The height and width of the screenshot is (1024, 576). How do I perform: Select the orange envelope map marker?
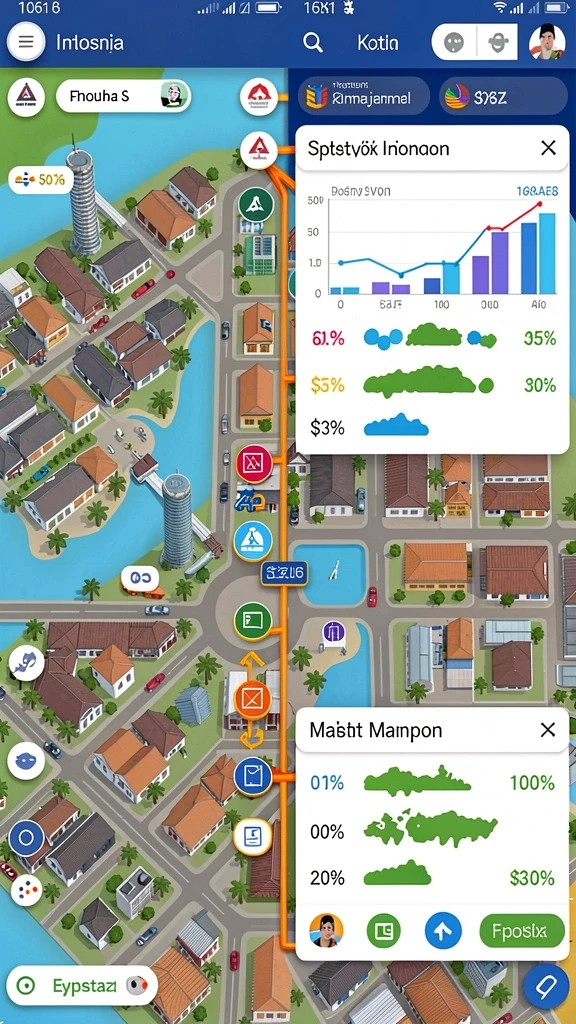pyautogui.click(x=252, y=701)
